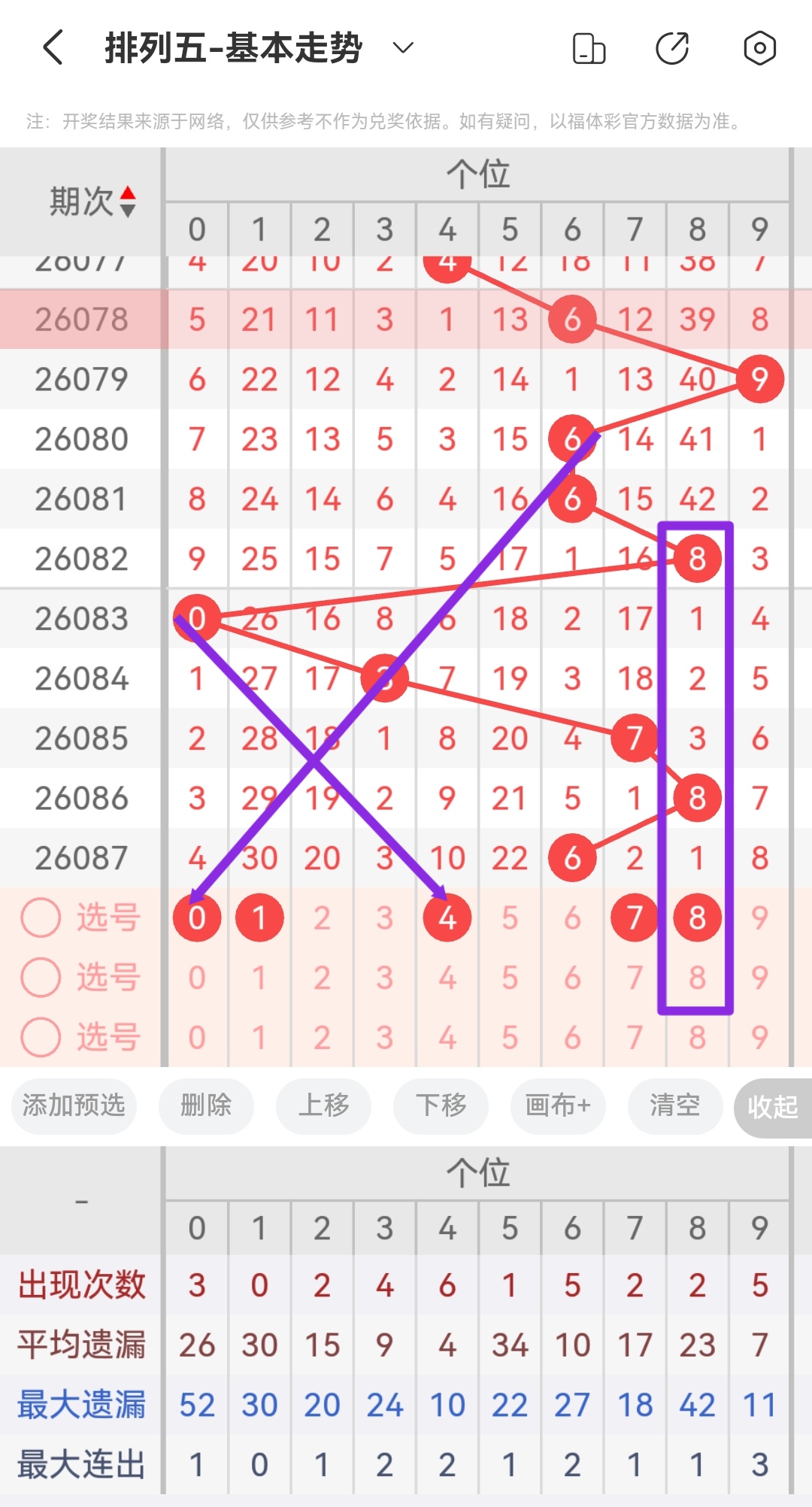Deselect number 8 in the first 选号 row
The image size is (812, 1507).
pyautogui.click(x=697, y=917)
